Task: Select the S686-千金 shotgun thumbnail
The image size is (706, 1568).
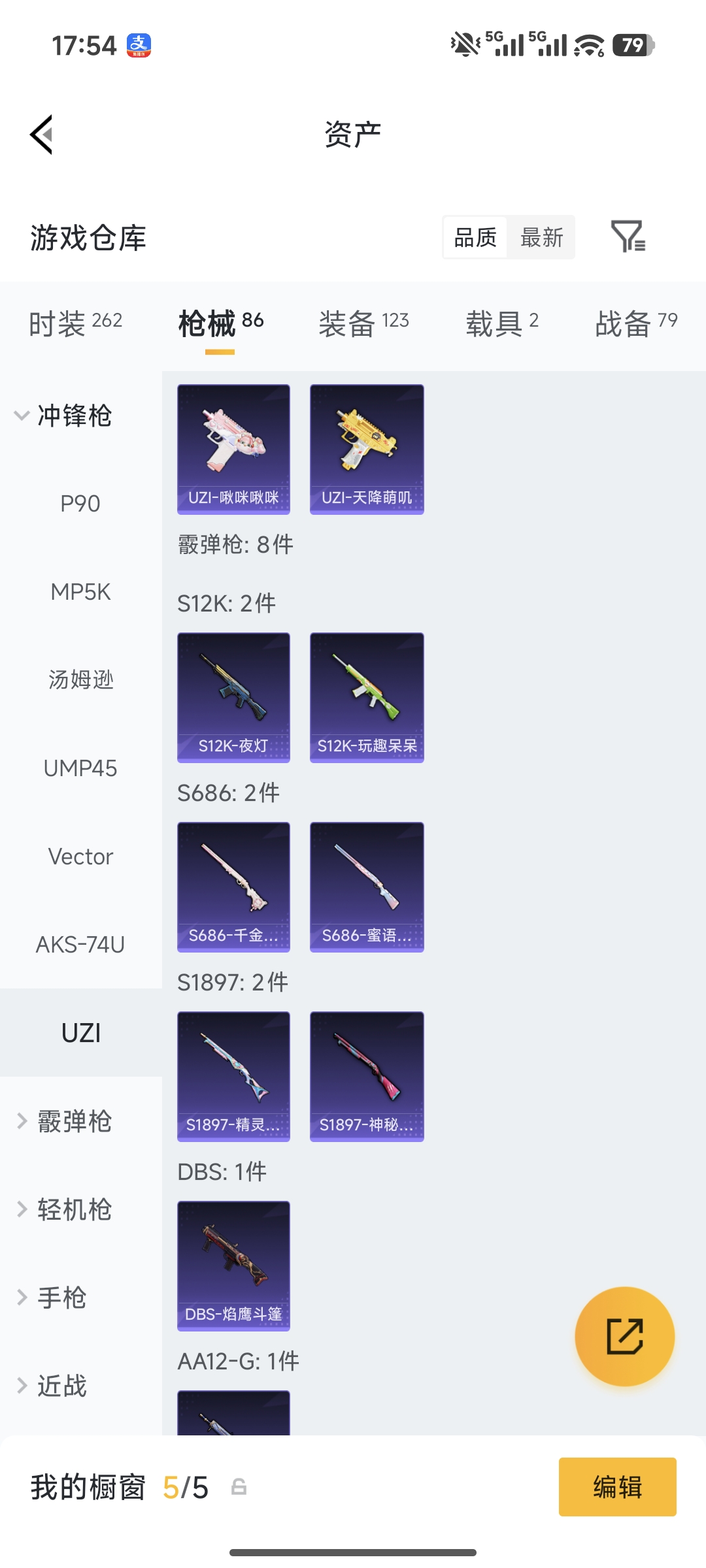Action: coord(233,886)
